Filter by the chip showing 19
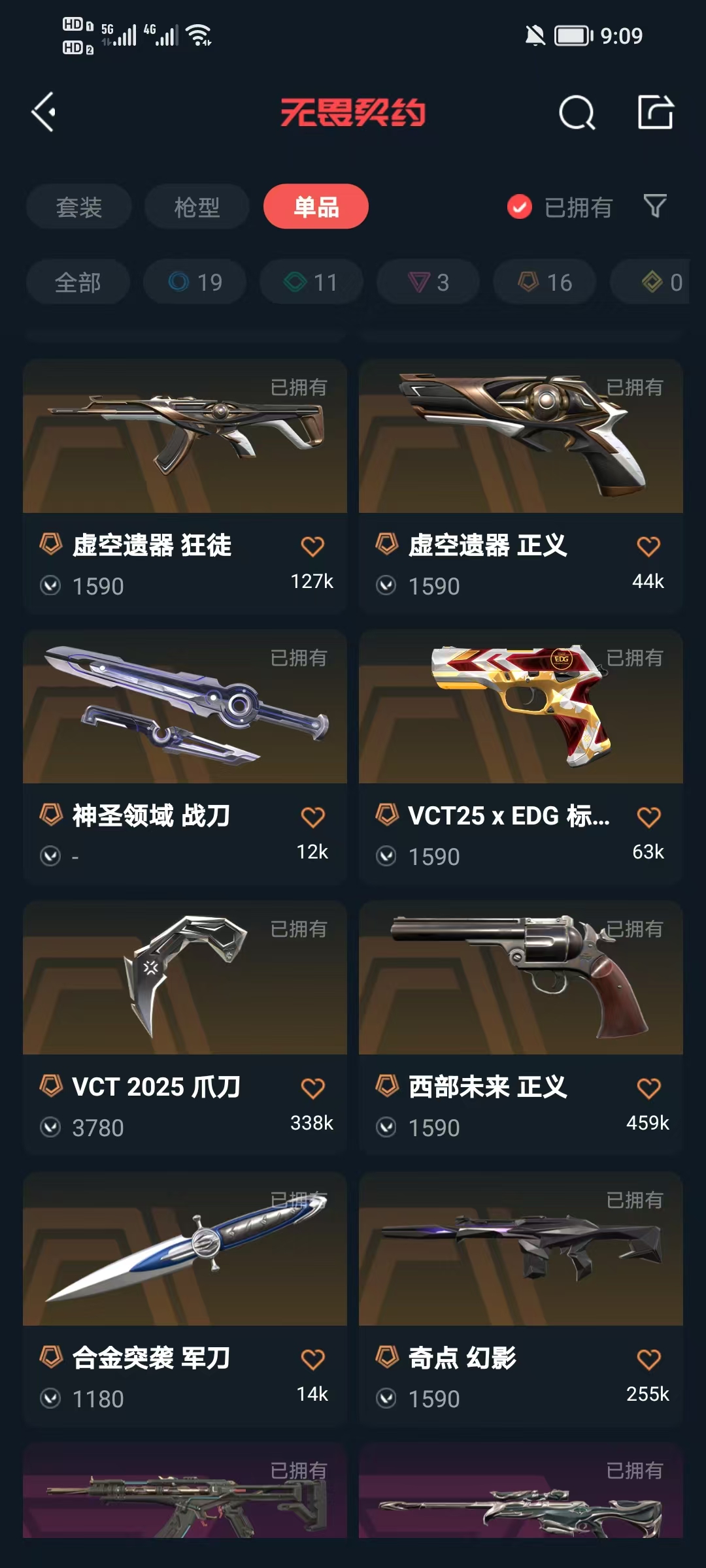The height and width of the screenshot is (1568, 706). coord(195,282)
